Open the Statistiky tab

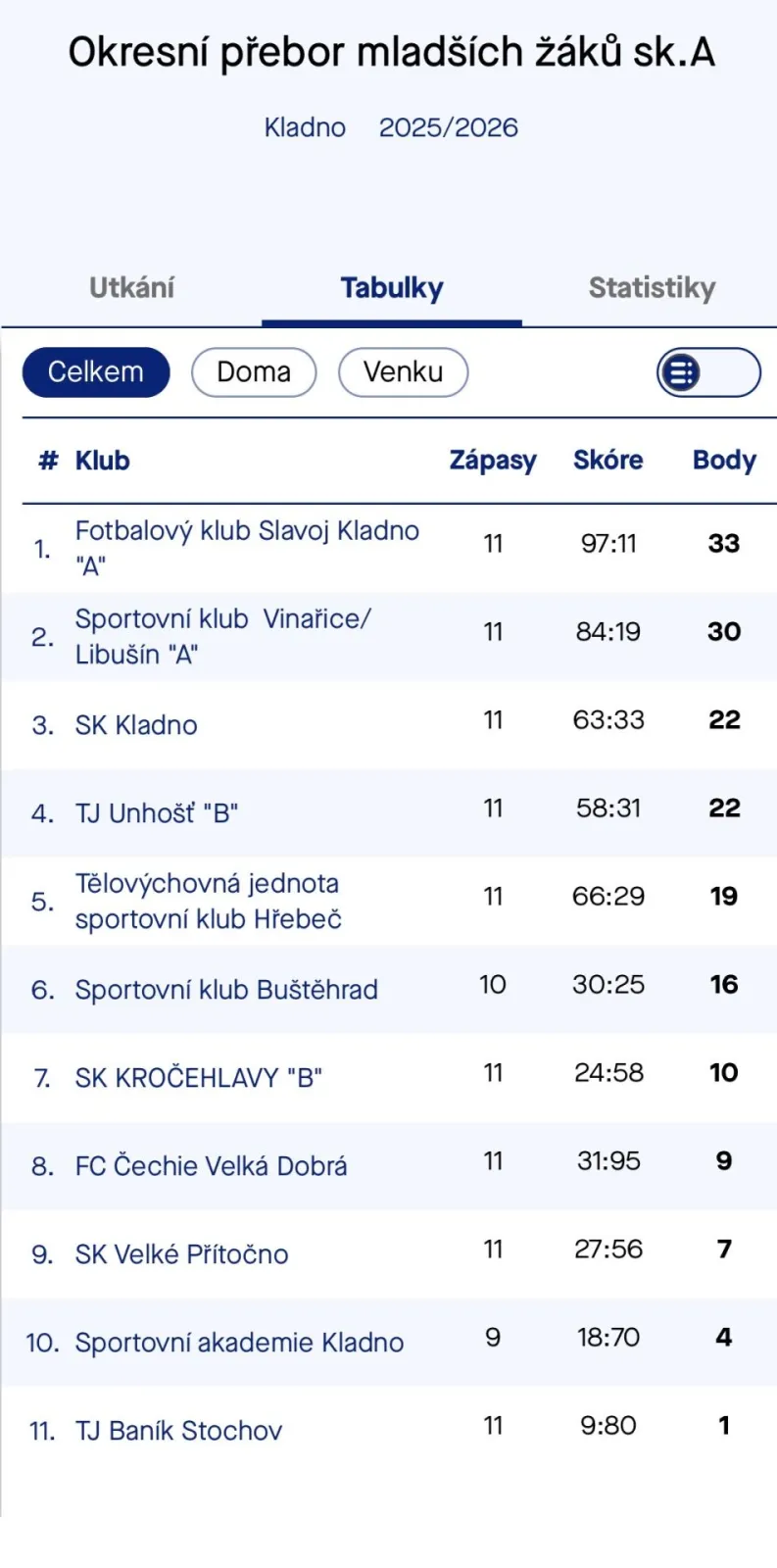pos(652,288)
